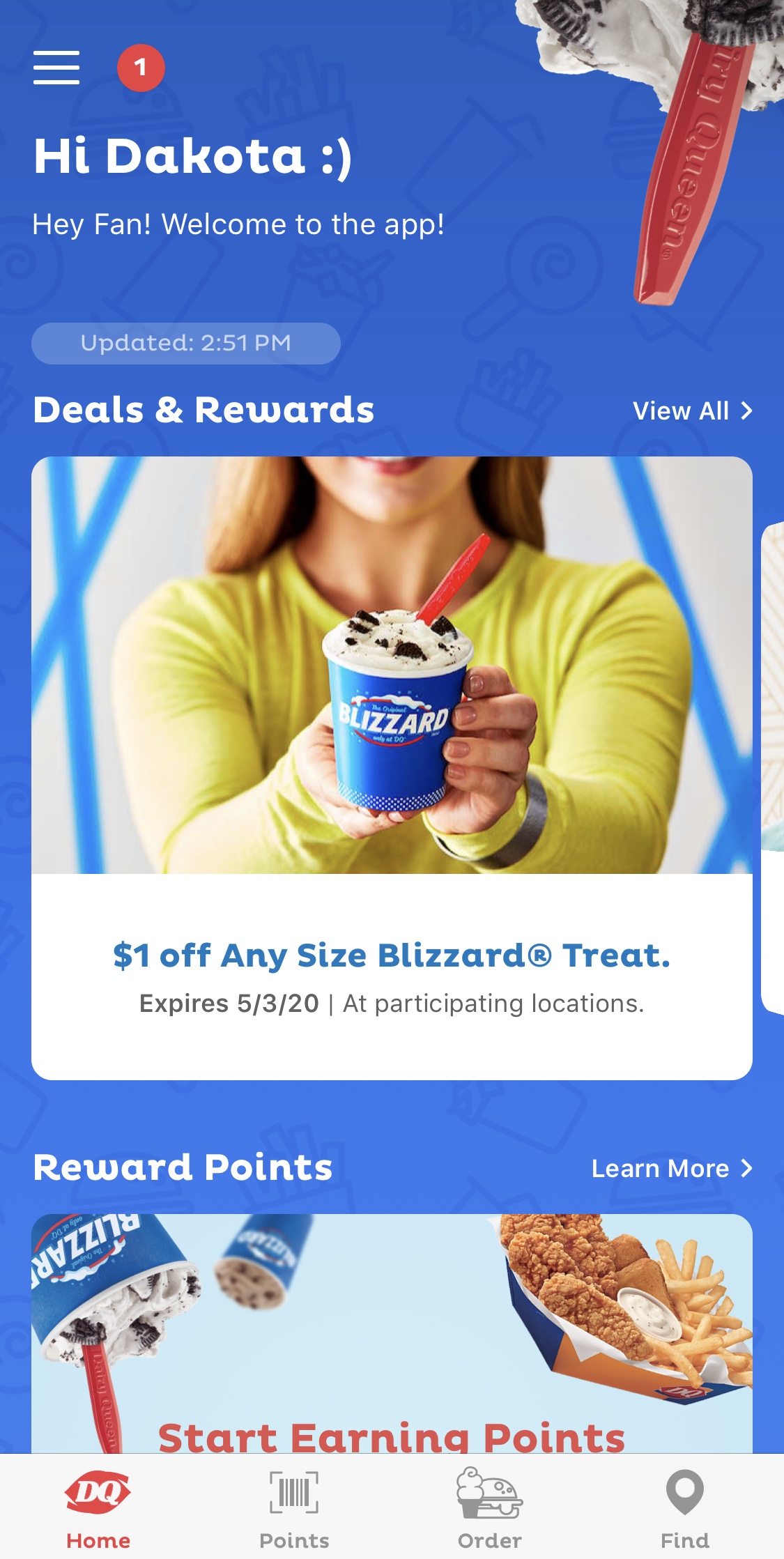Open the $1 off Blizzard Treat deal

click(x=392, y=767)
